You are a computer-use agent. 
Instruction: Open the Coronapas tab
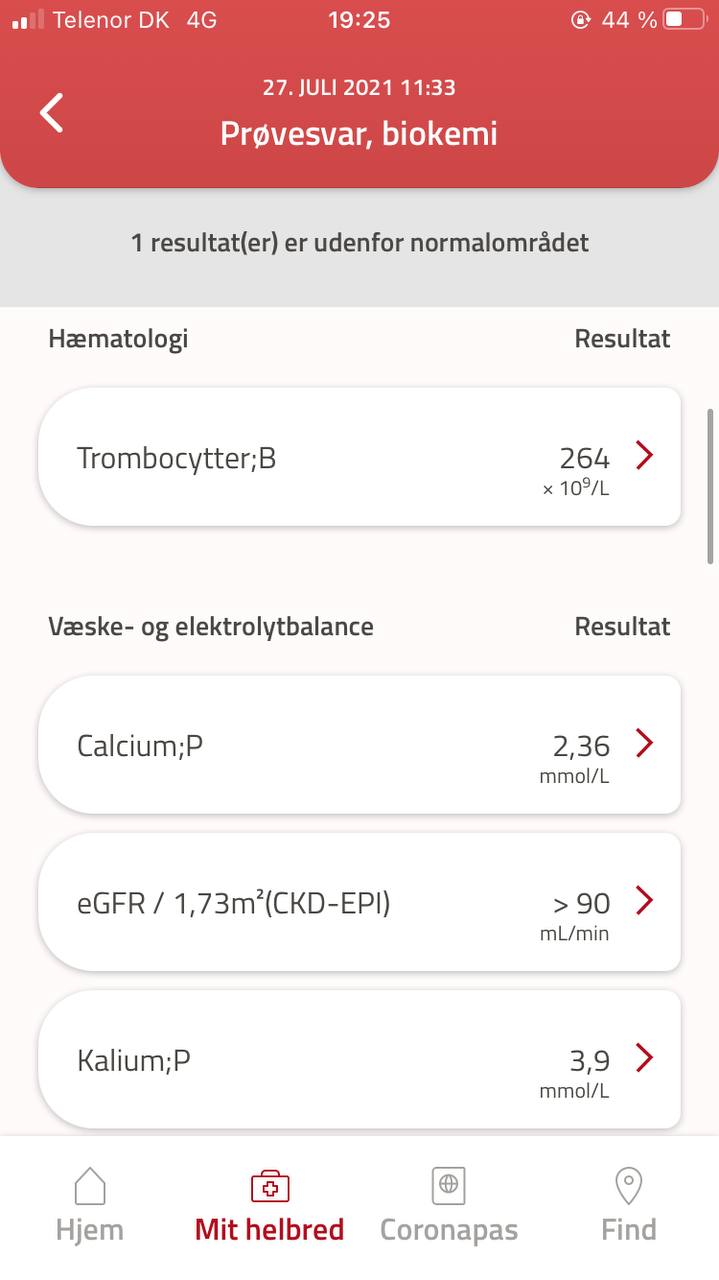pyautogui.click(x=449, y=1205)
